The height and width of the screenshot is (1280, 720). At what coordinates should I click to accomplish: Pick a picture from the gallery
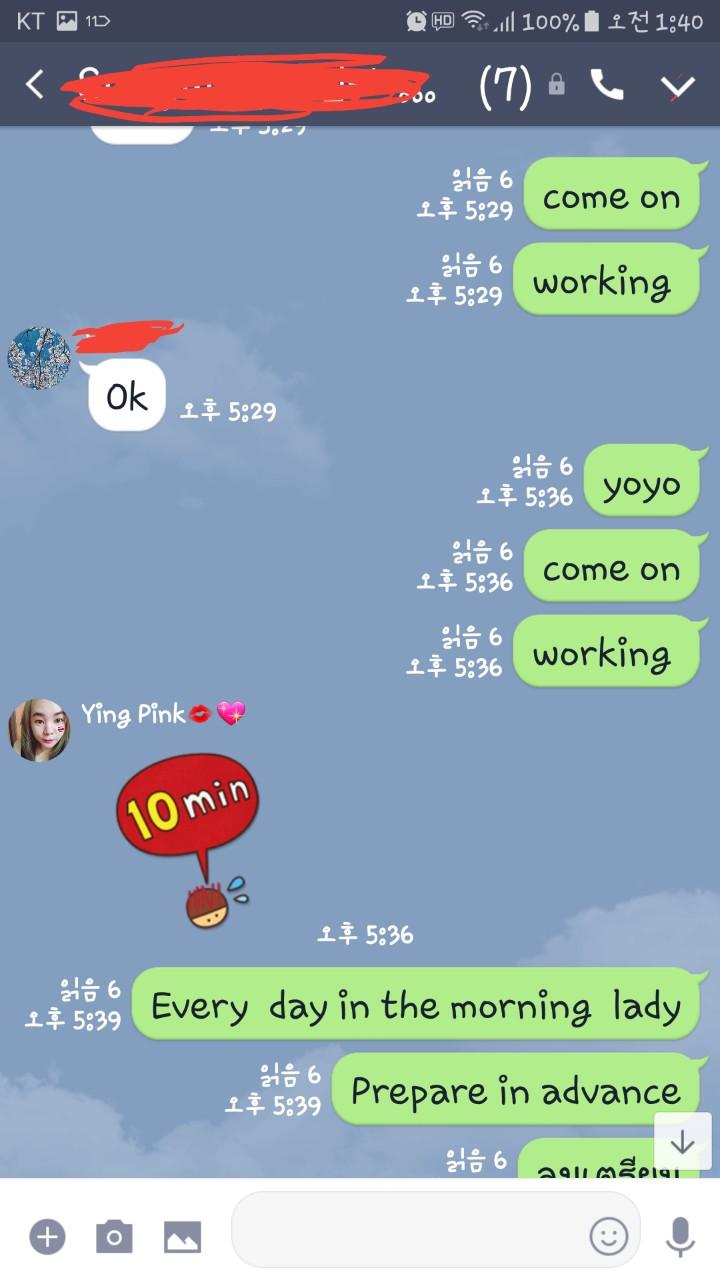click(x=182, y=1237)
